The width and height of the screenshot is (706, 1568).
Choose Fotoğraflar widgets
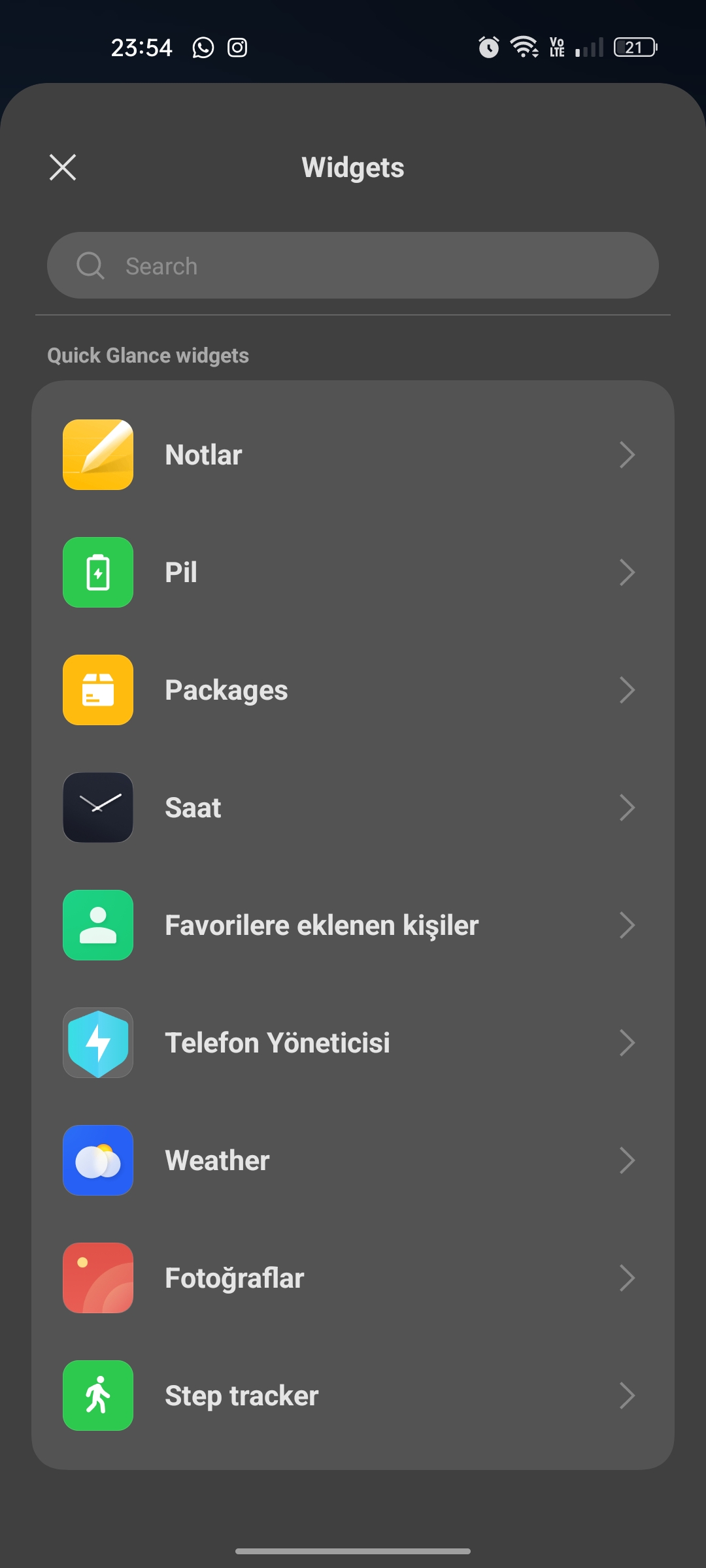tap(353, 1278)
